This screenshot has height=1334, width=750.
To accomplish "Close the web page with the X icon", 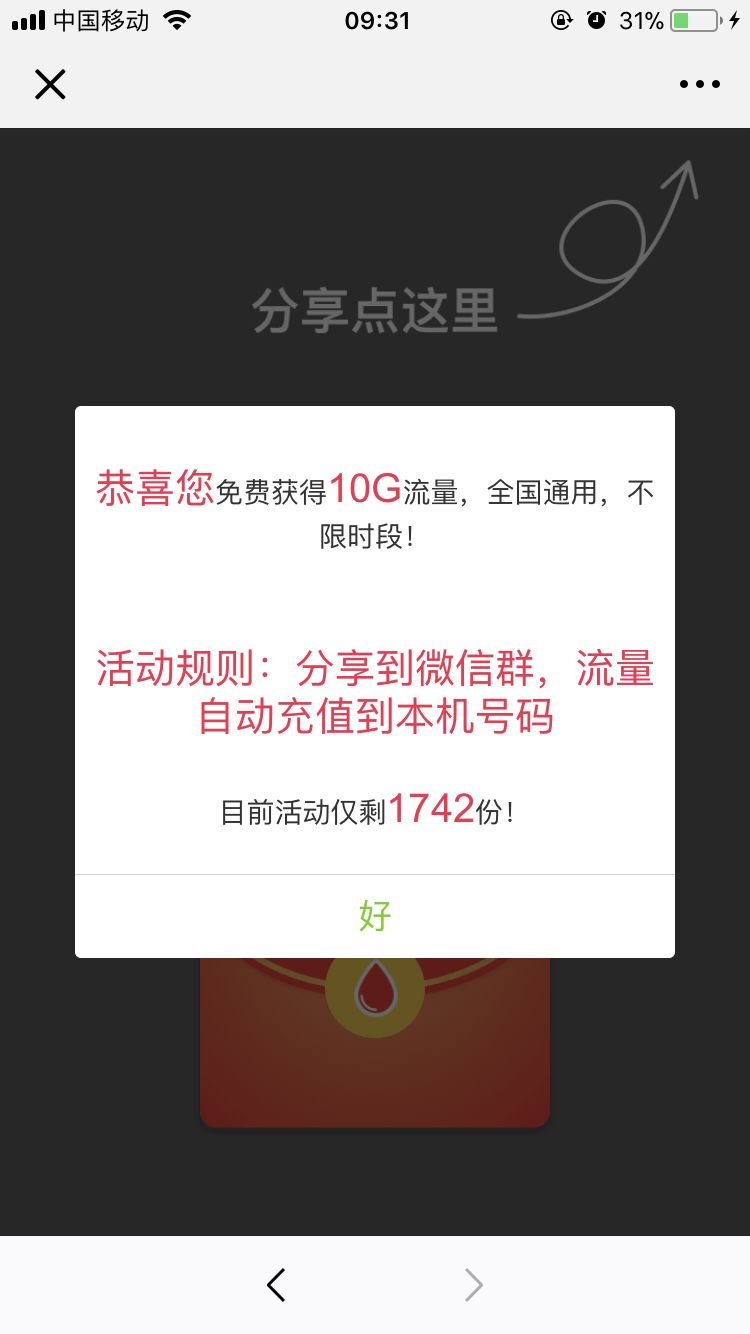I will (x=50, y=85).
